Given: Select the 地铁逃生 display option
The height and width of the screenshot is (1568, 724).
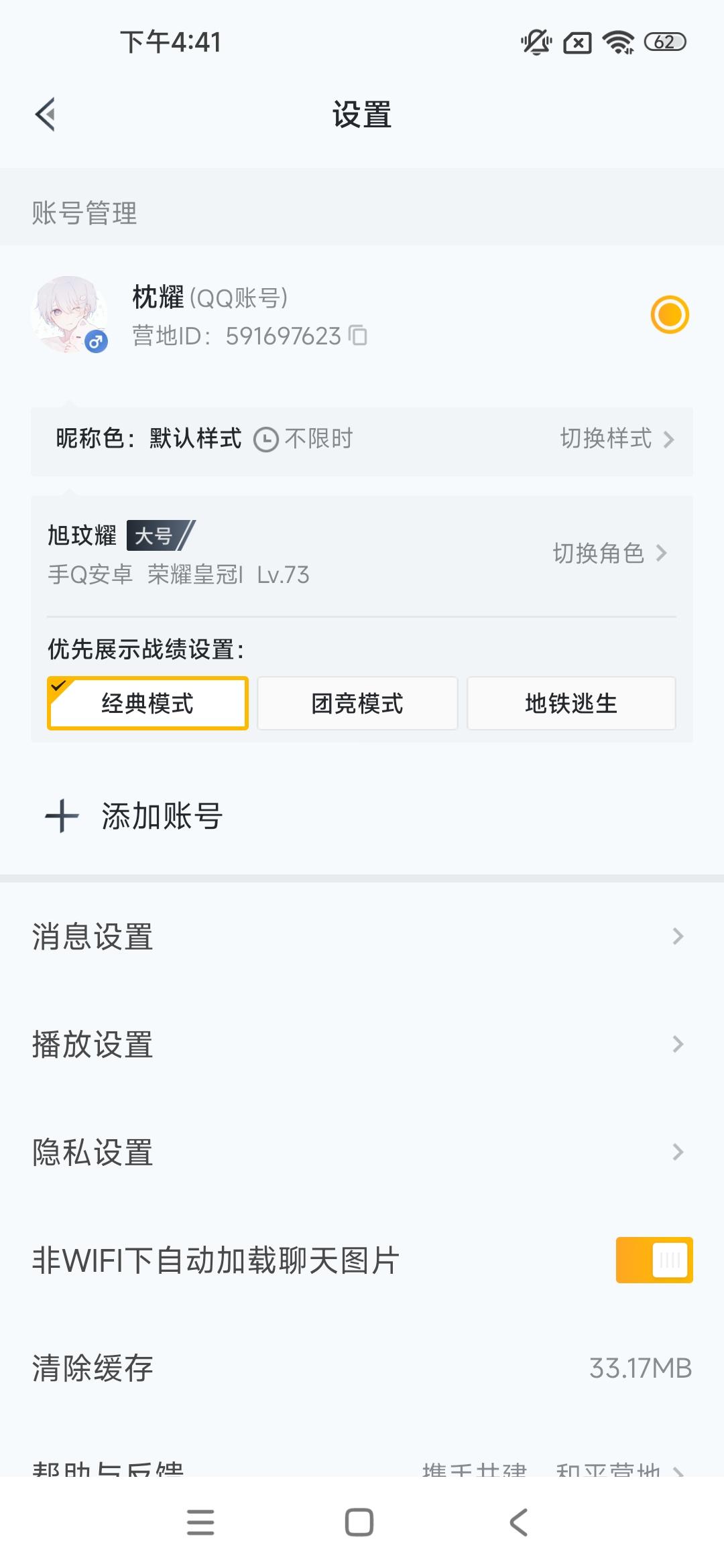Looking at the screenshot, I should click(x=570, y=704).
